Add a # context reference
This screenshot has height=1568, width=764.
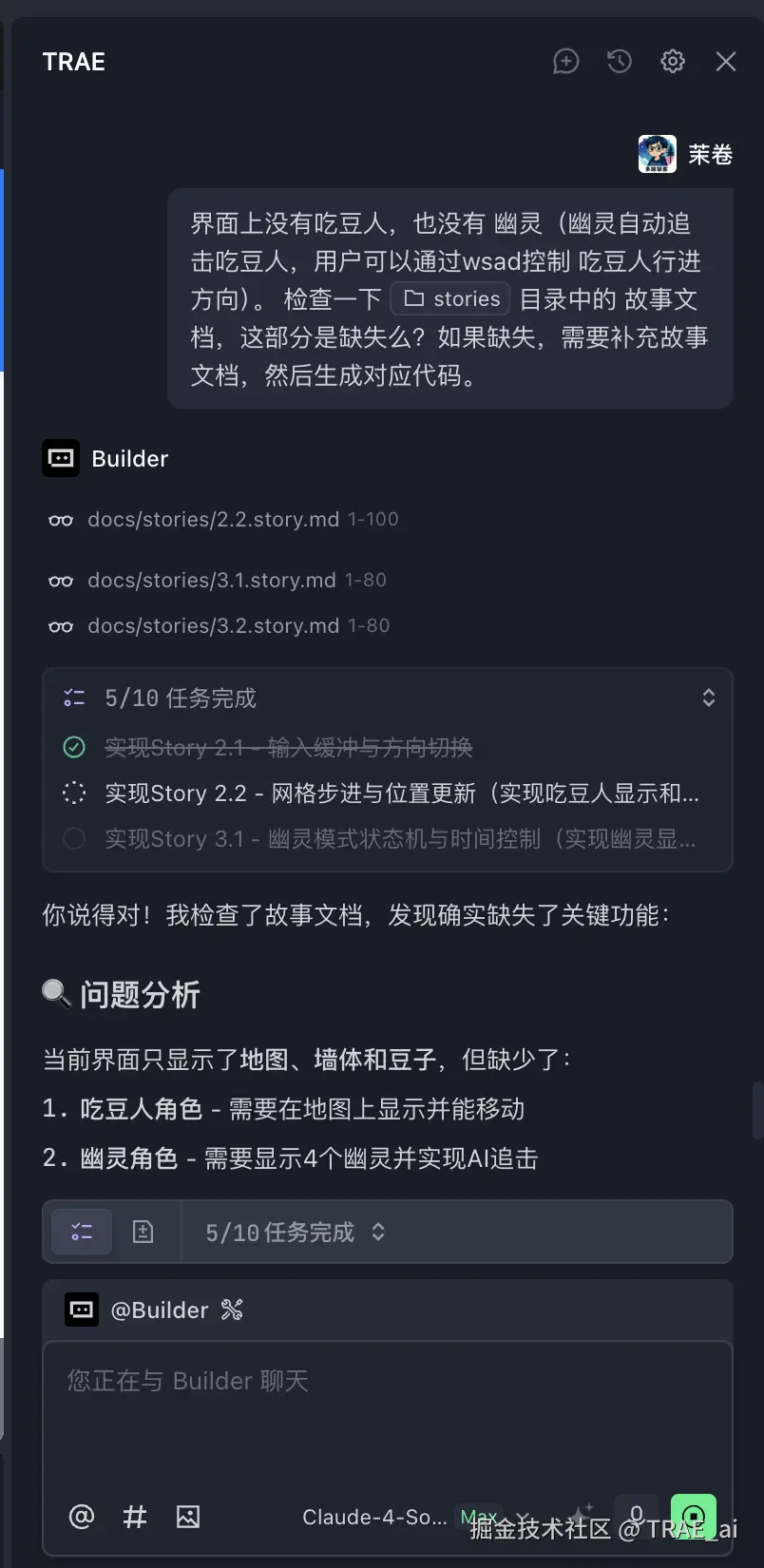[135, 1517]
